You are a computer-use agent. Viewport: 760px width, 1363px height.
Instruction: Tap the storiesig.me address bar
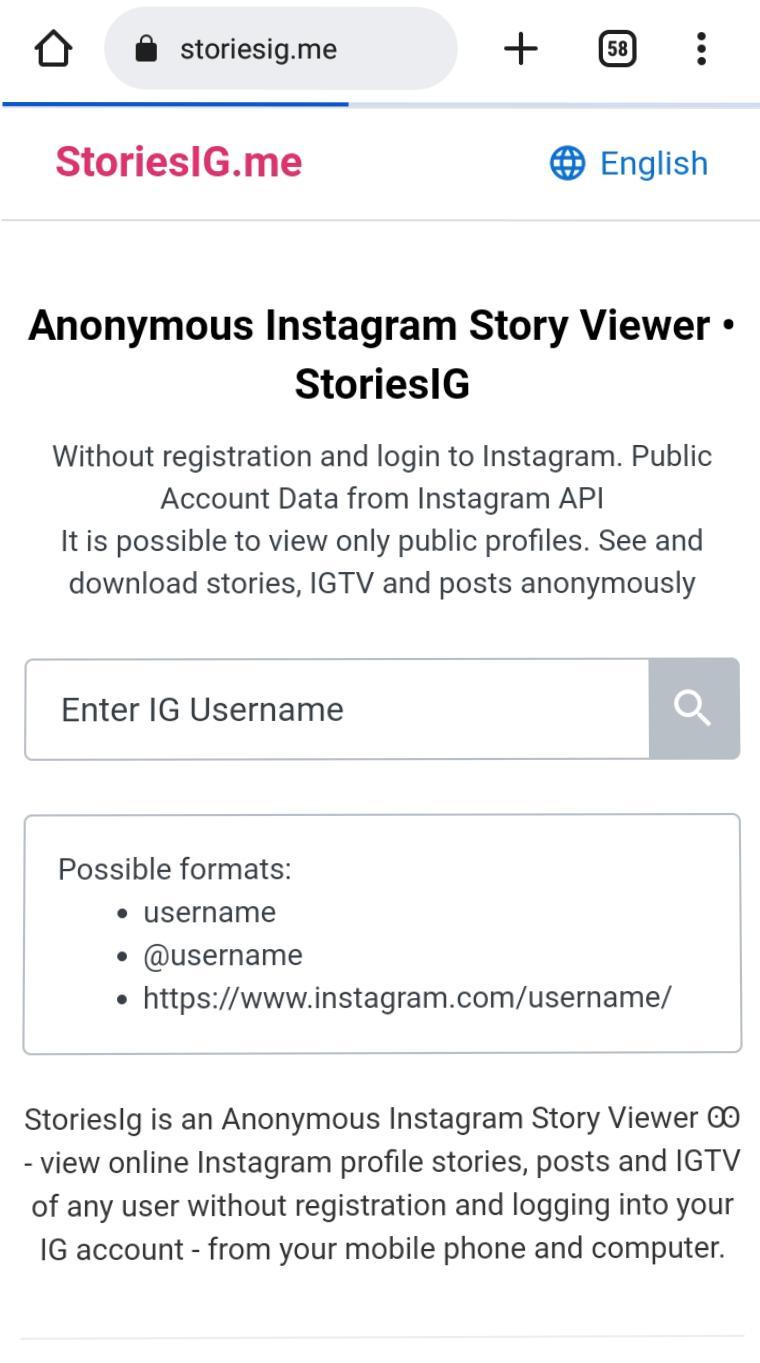click(280, 48)
